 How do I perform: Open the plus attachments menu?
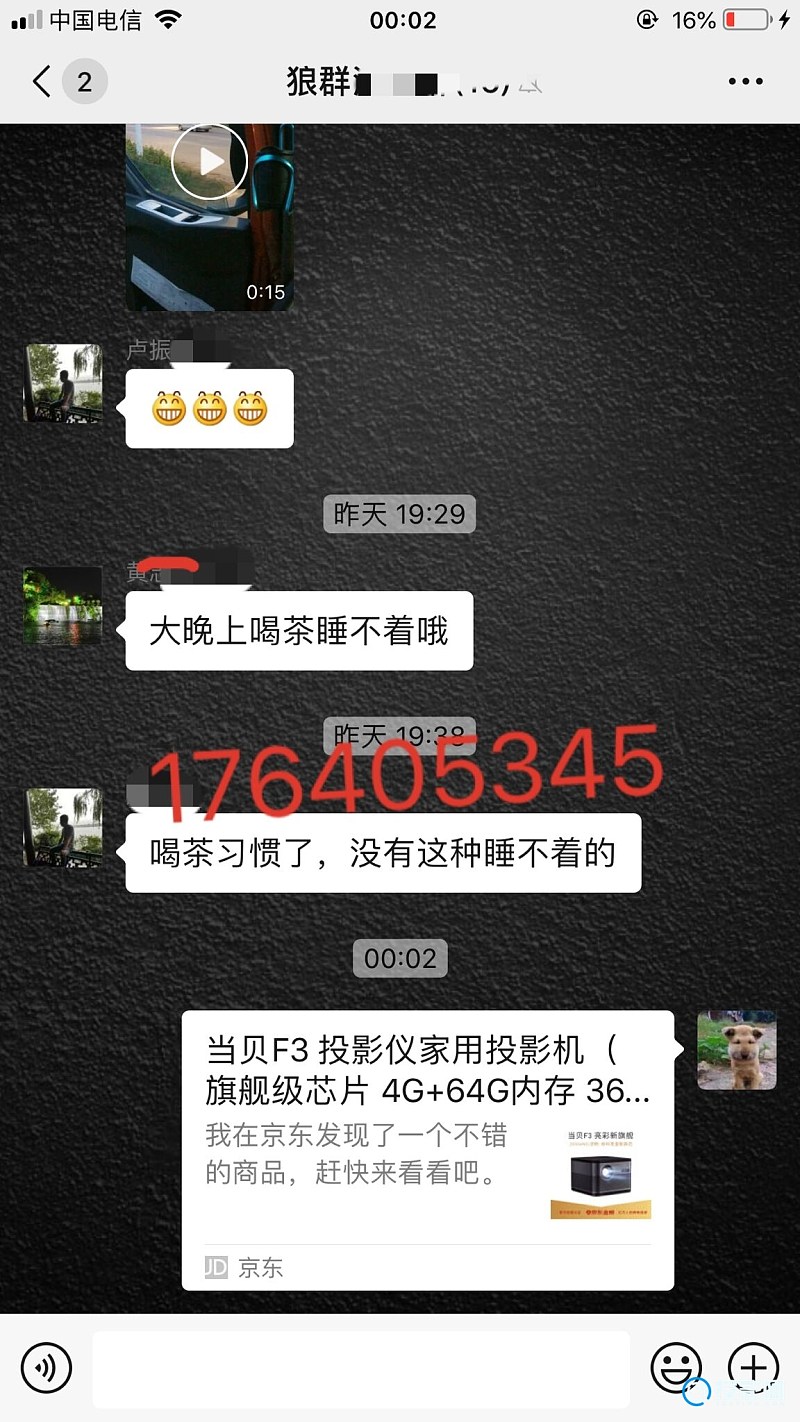click(x=753, y=1368)
